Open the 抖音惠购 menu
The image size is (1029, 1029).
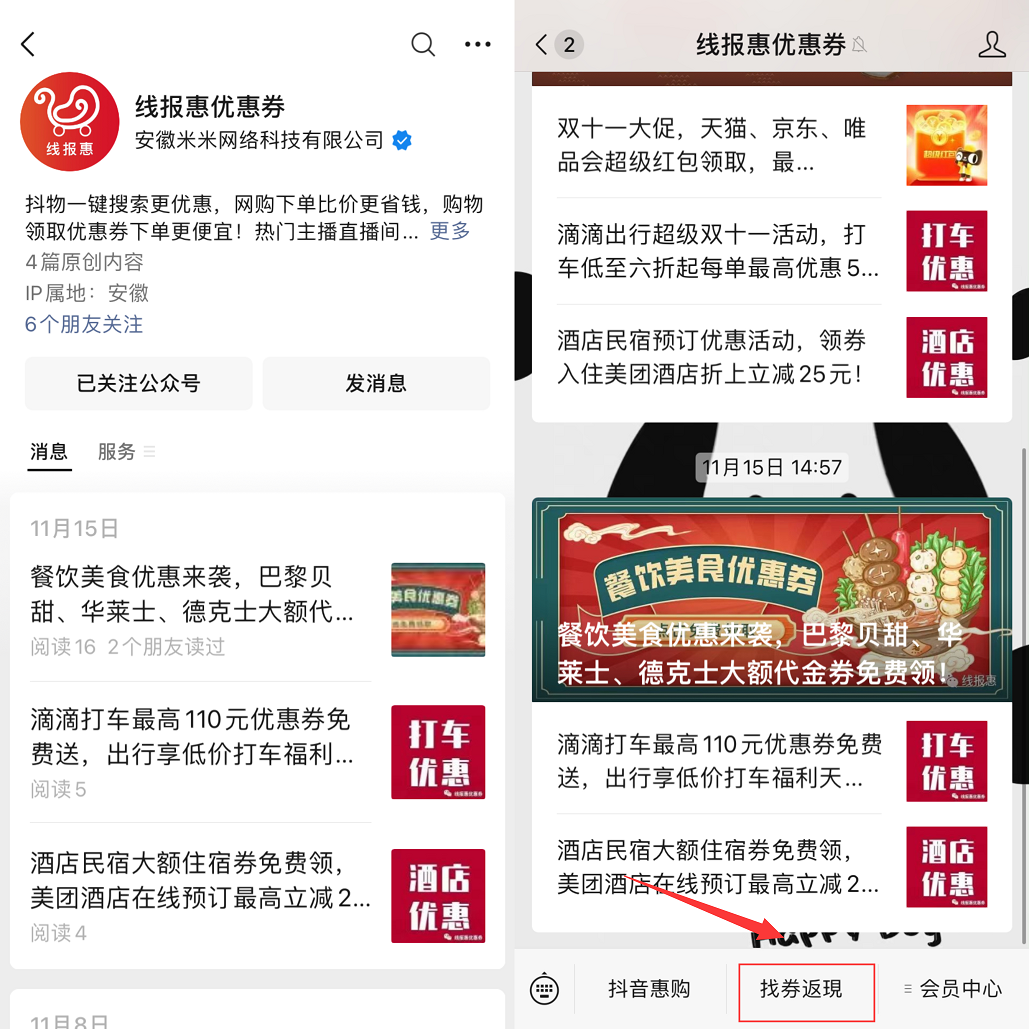[649, 990]
